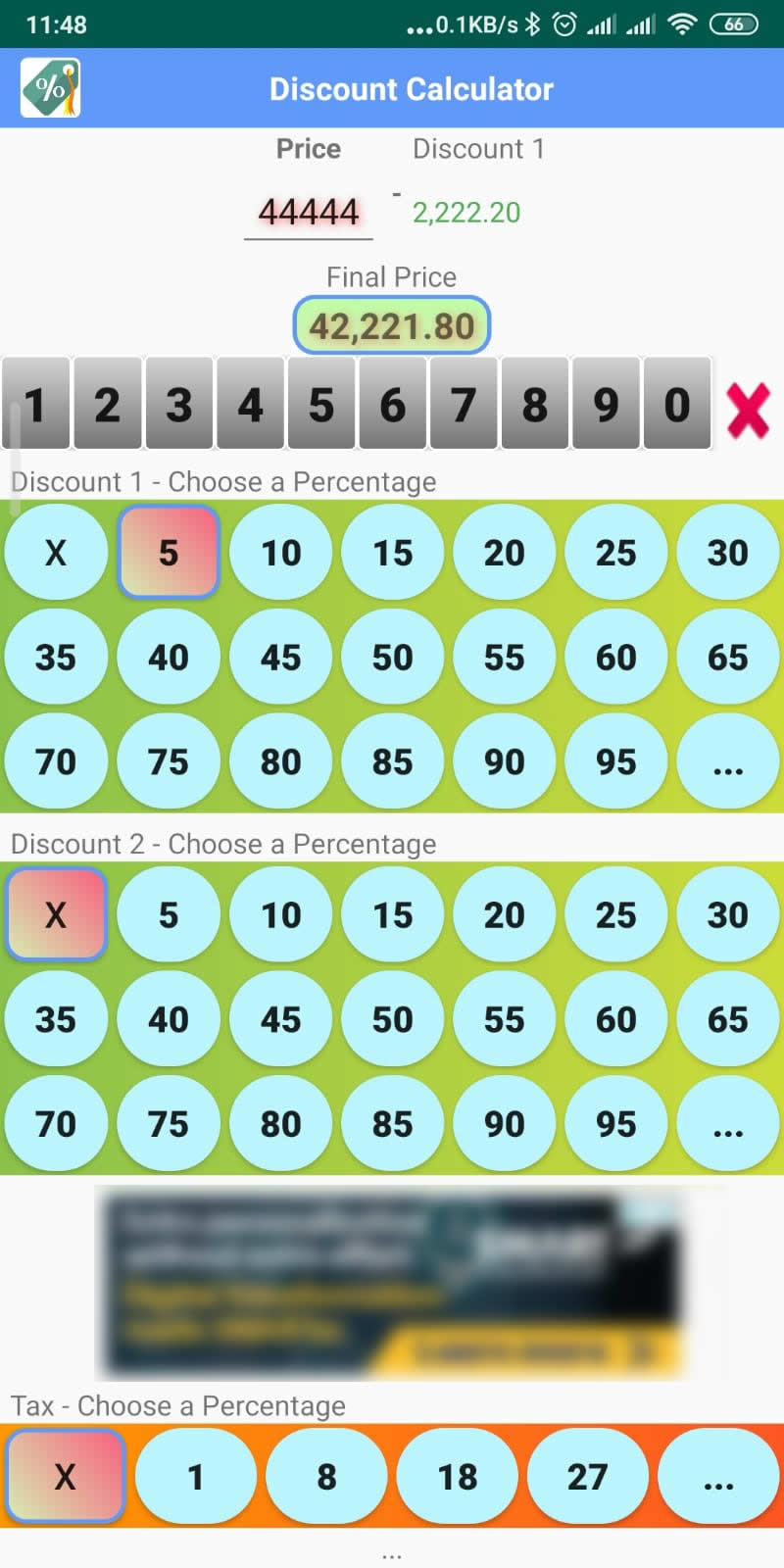Clear the price with the red X
Viewport: 784px width, 1568px height.
[x=748, y=410]
